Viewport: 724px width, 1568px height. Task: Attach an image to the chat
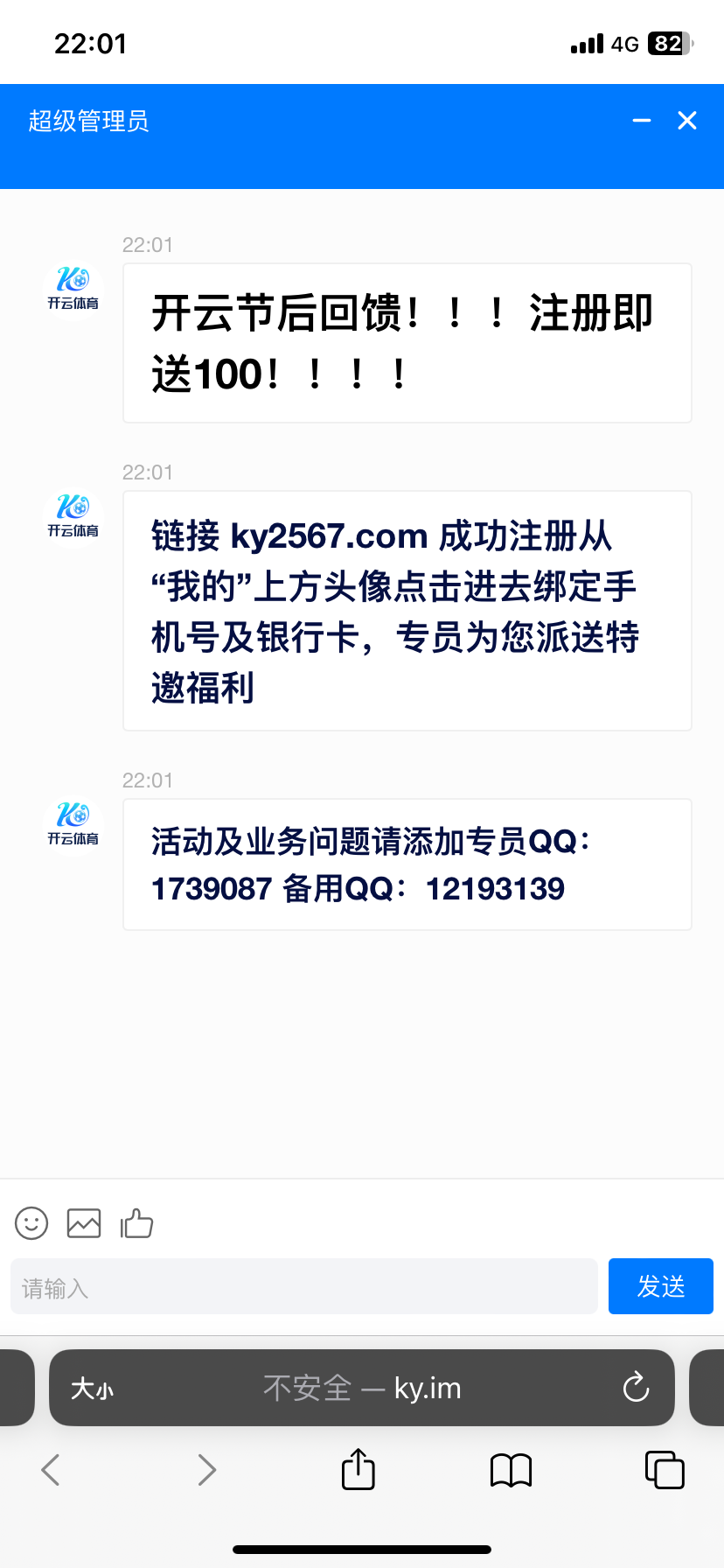[x=84, y=1223]
